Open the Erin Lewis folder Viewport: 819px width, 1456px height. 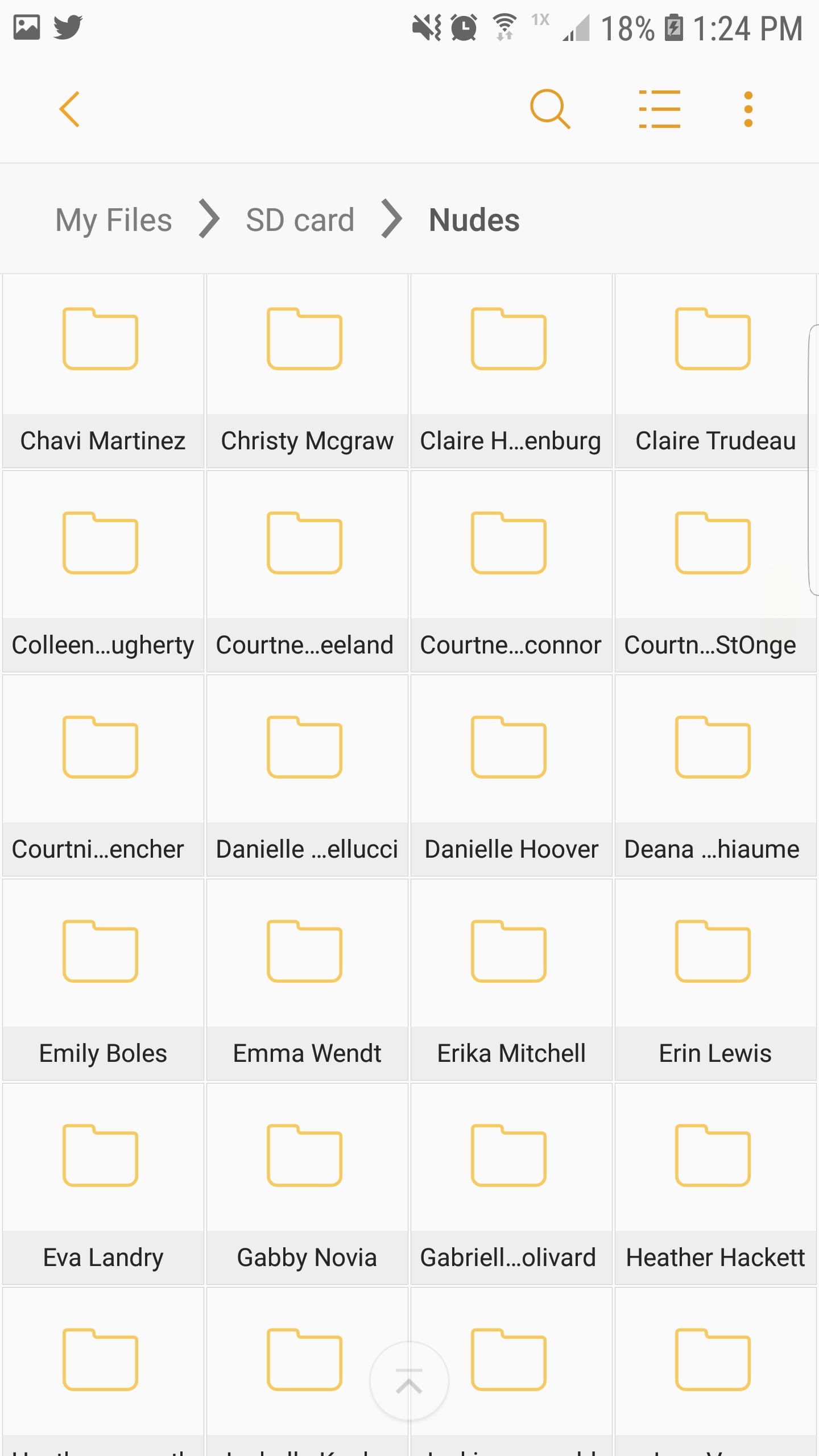[715, 980]
